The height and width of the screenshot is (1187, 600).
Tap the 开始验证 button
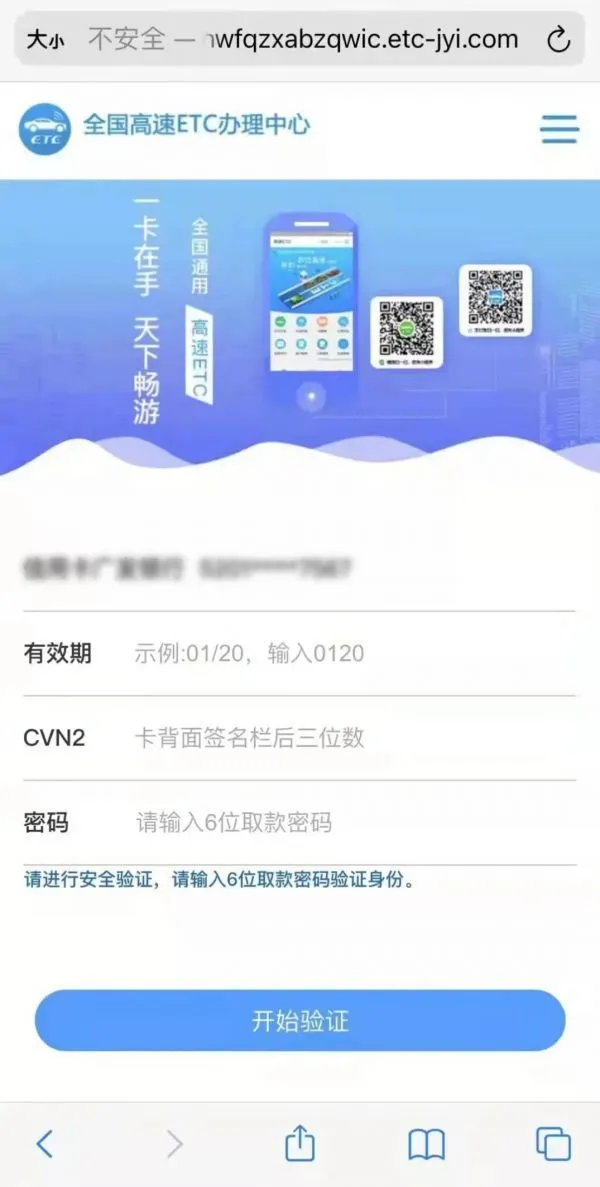coord(300,1021)
